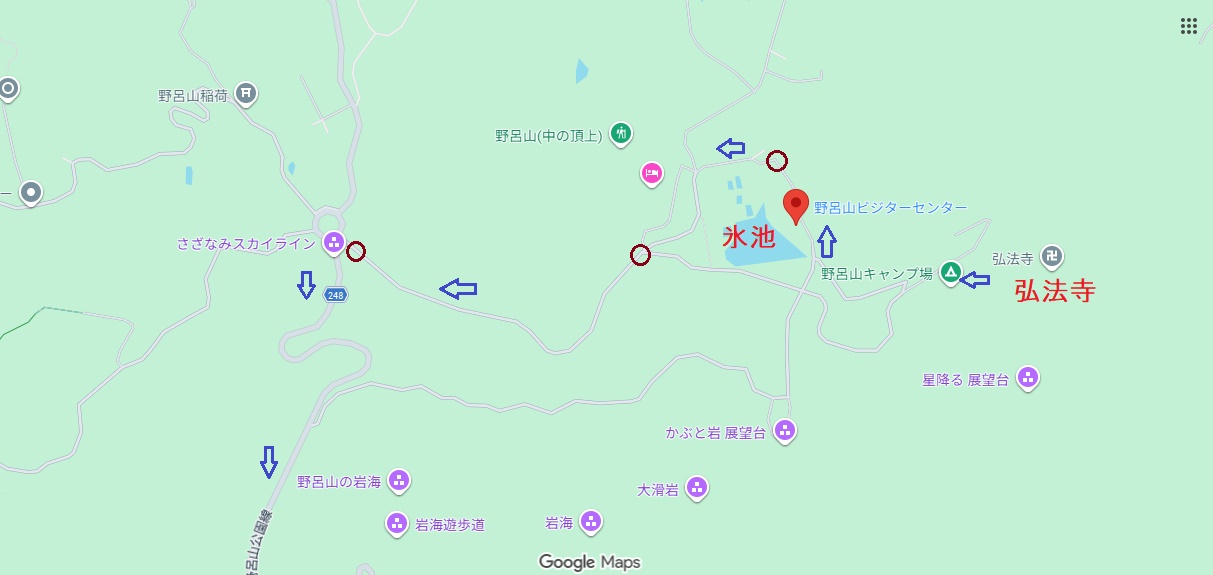Tap the かぶと岩 展望台 marker
Viewport: 1213px width, 575px height.
(785, 431)
